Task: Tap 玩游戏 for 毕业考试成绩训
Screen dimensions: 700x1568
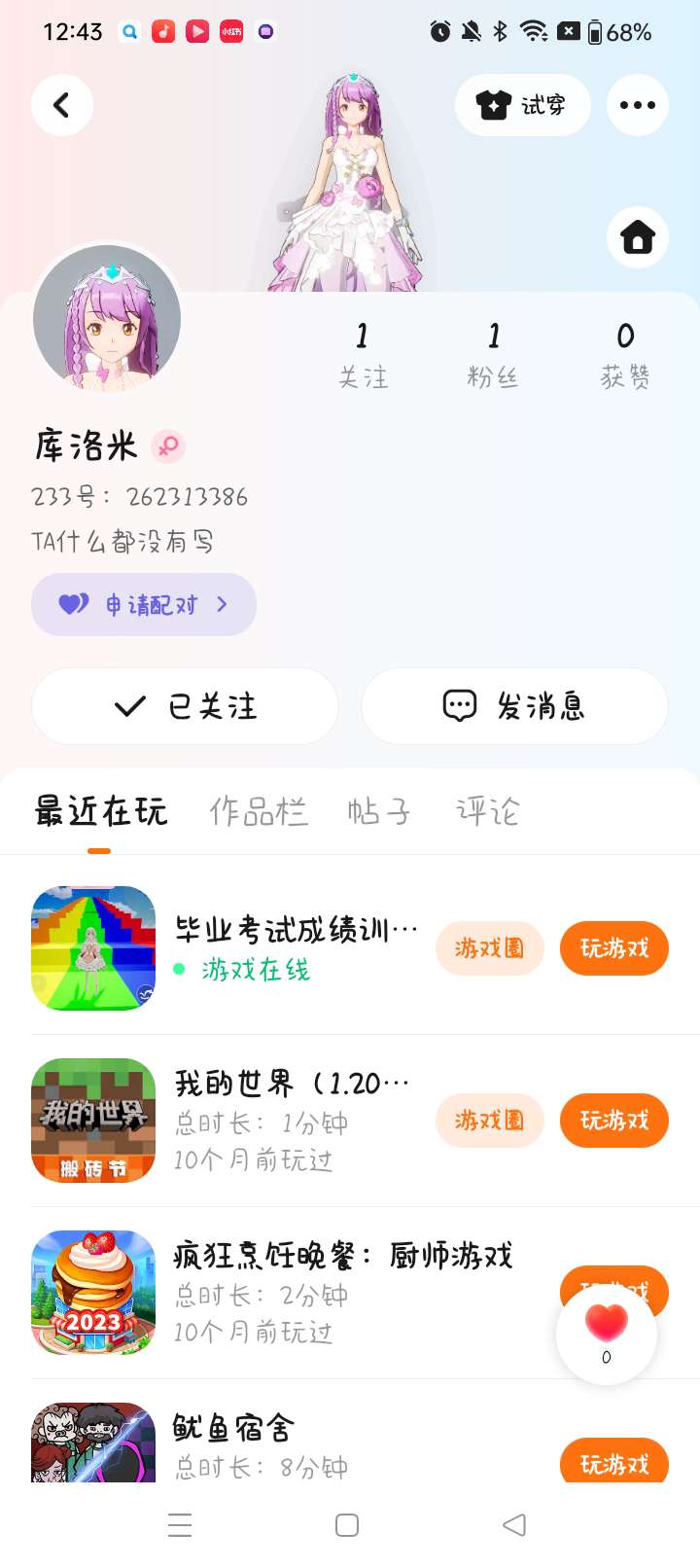Action: (x=613, y=948)
